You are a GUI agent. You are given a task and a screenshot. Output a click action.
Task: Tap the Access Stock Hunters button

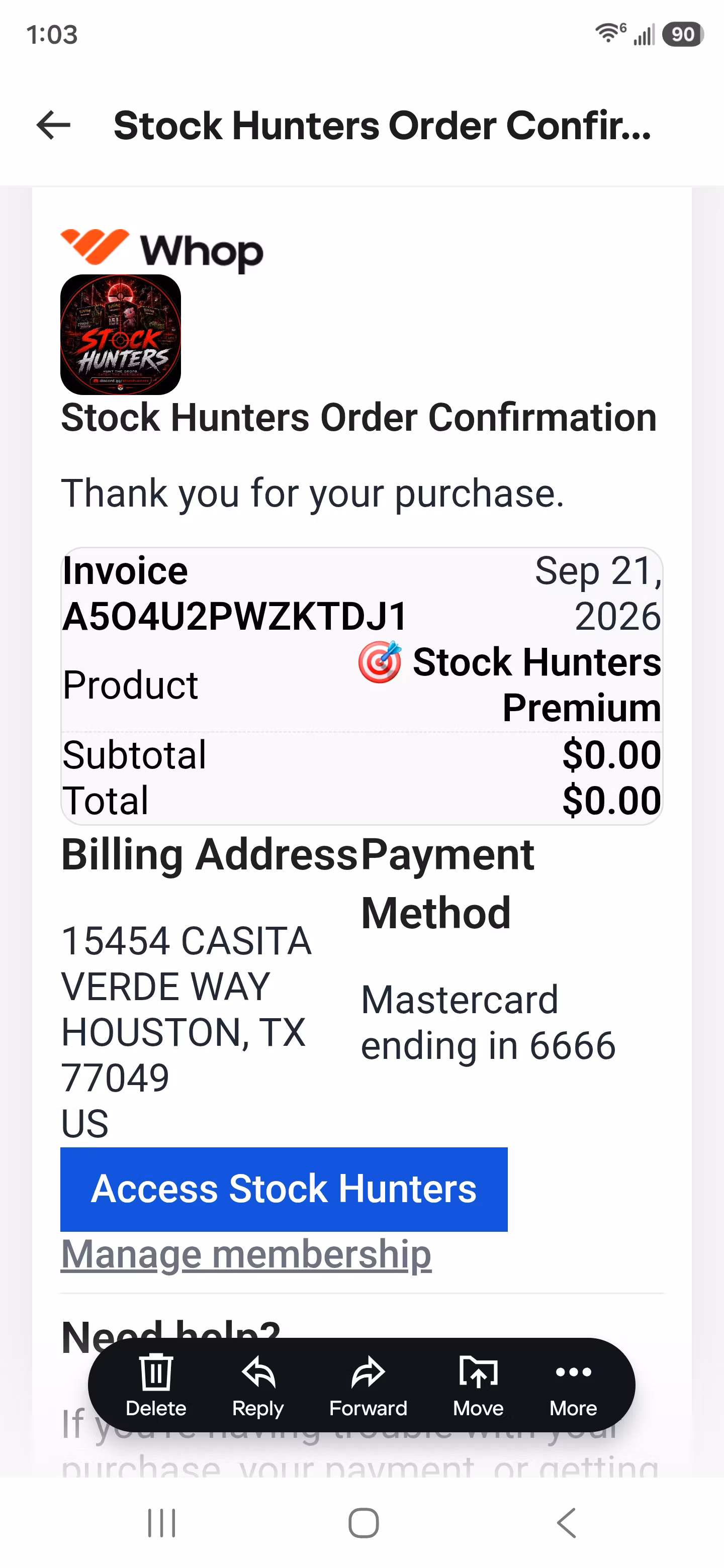tap(284, 1189)
